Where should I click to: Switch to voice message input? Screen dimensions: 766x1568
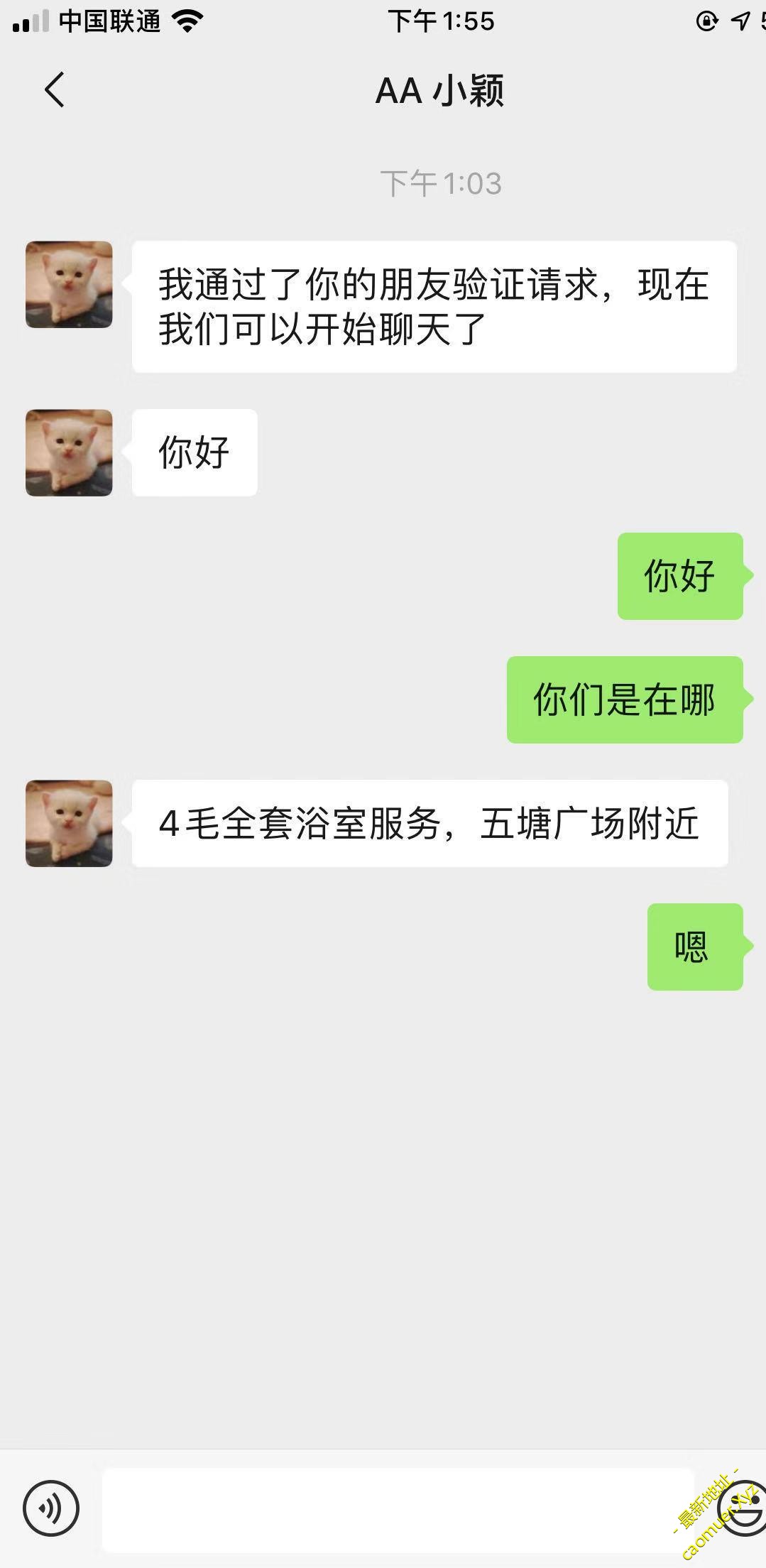(50, 1507)
